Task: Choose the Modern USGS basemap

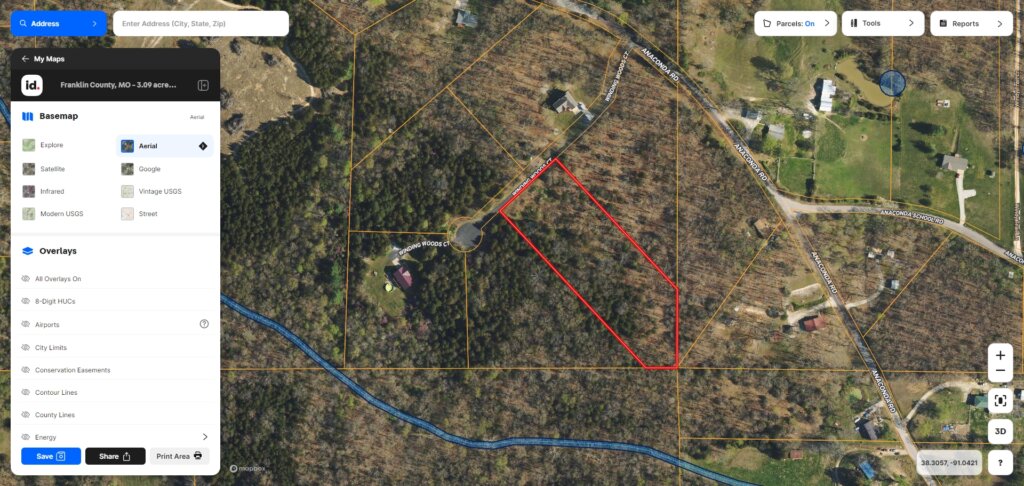Action: 55,214
